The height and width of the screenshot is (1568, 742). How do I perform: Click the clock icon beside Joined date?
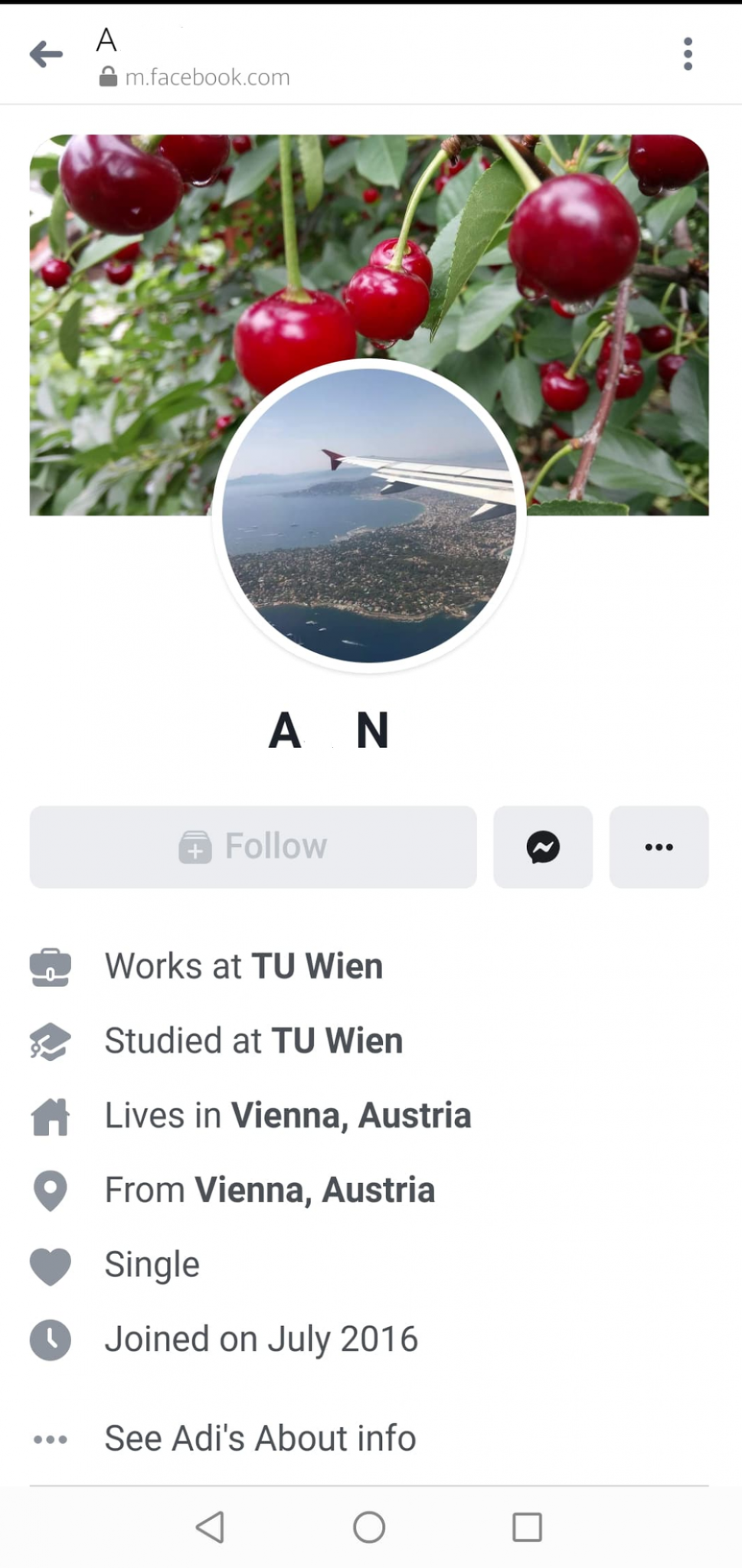(50, 1339)
